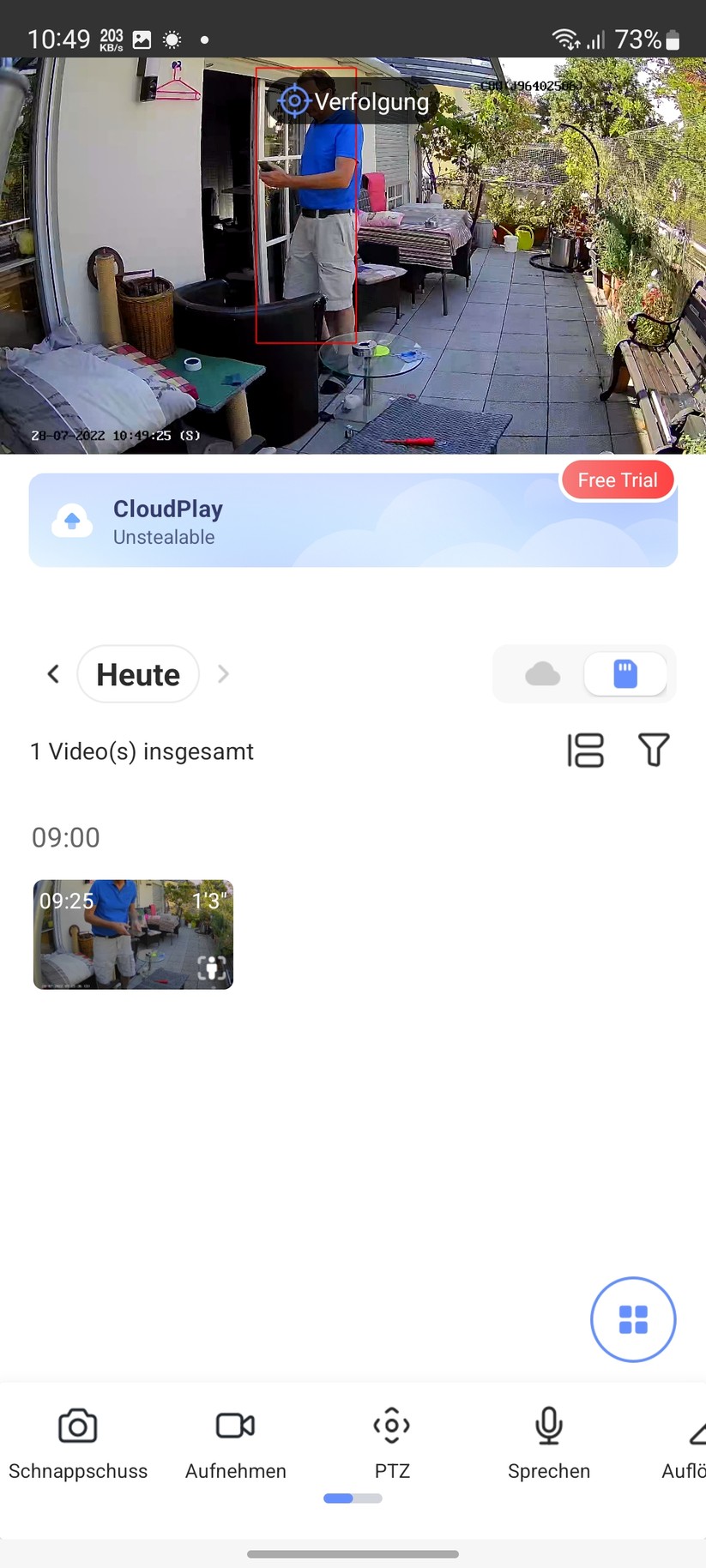Start the Free Trial
Viewport: 706px width, 1568px height.
[618, 479]
